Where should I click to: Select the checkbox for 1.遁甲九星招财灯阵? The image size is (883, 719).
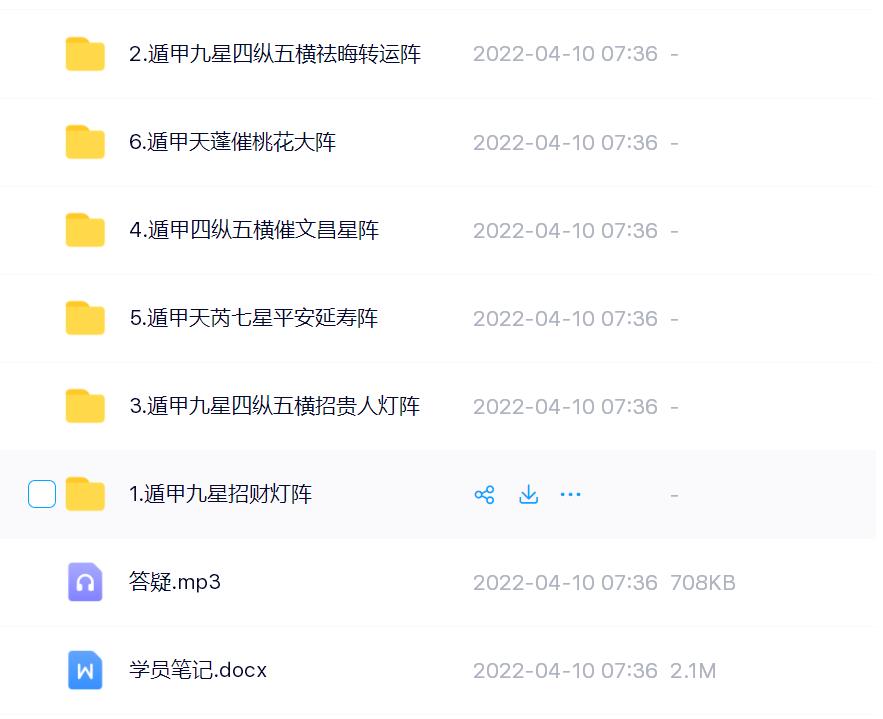(x=42, y=494)
